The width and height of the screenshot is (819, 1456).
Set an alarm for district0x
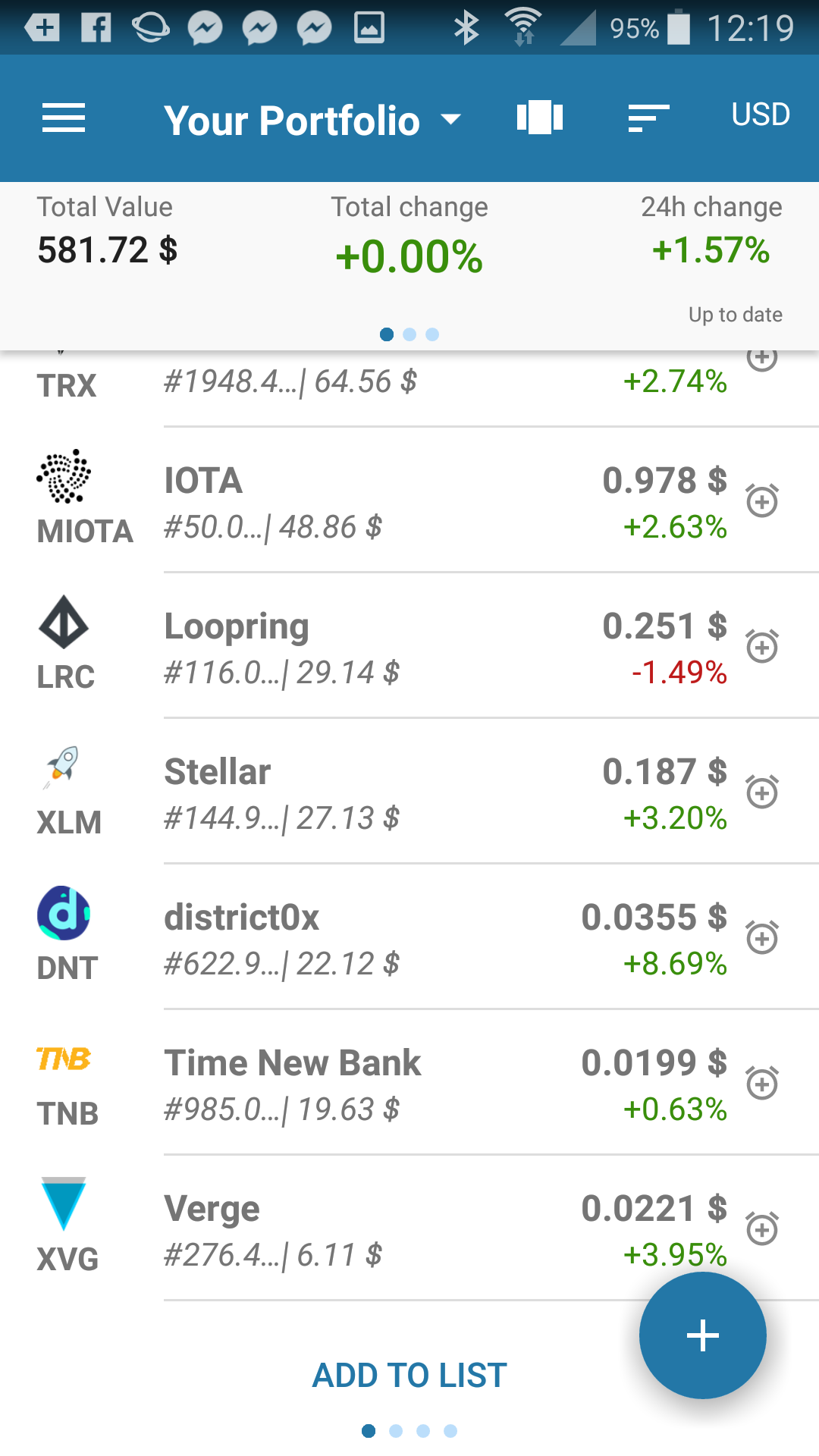(x=762, y=937)
